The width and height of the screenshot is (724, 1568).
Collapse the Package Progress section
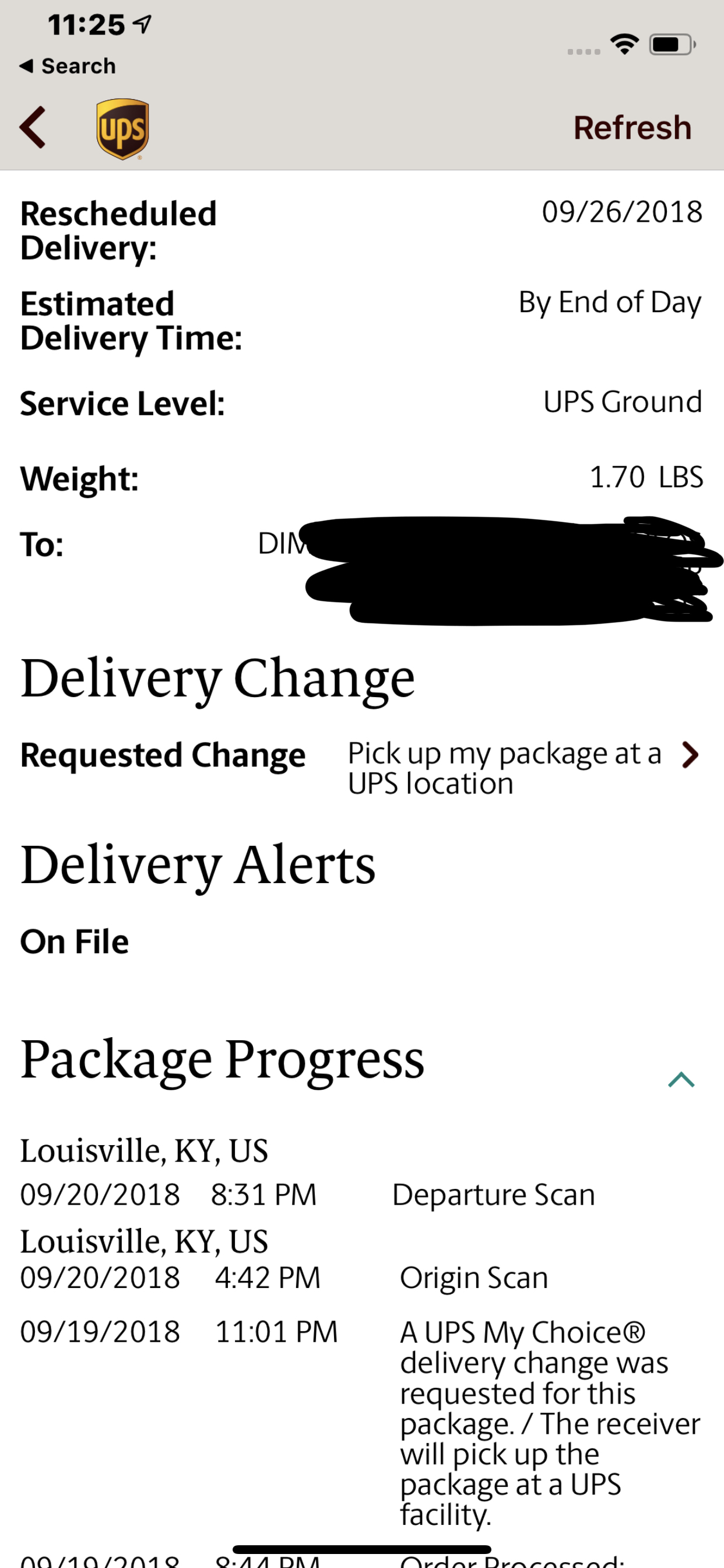coord(681,1079)
